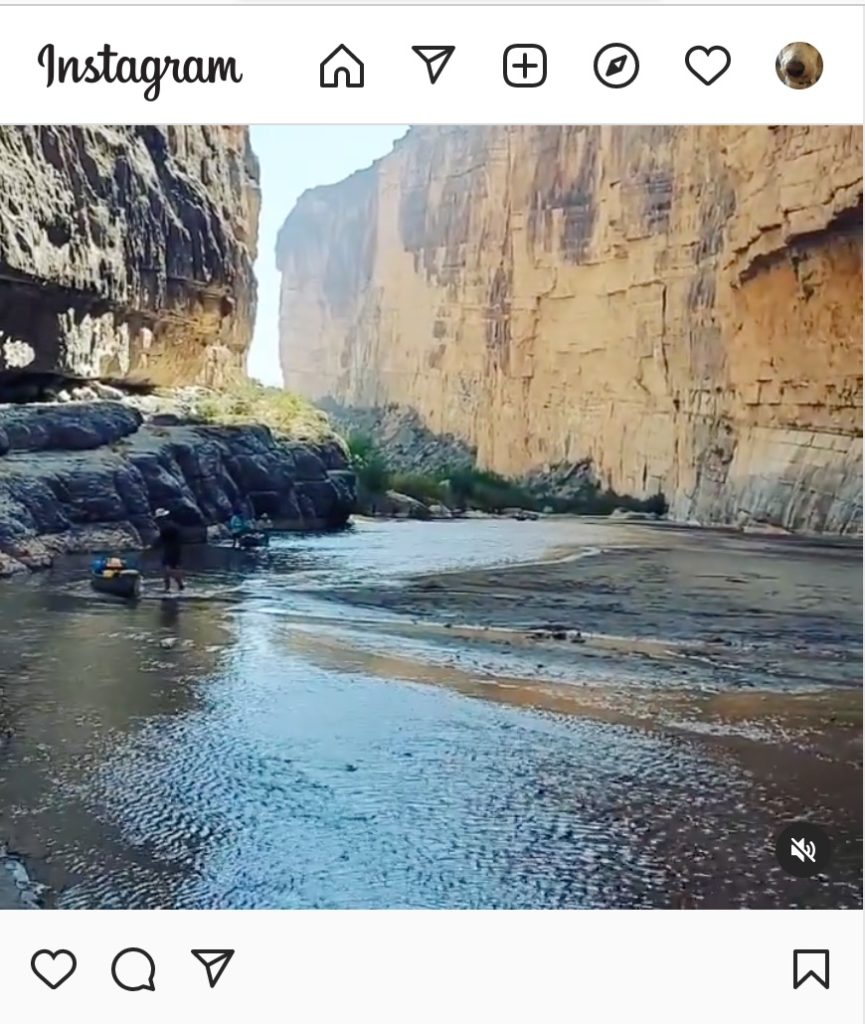Open the profile avatar menu
This screenshot has height=1024, width=865.
point(799,66)
